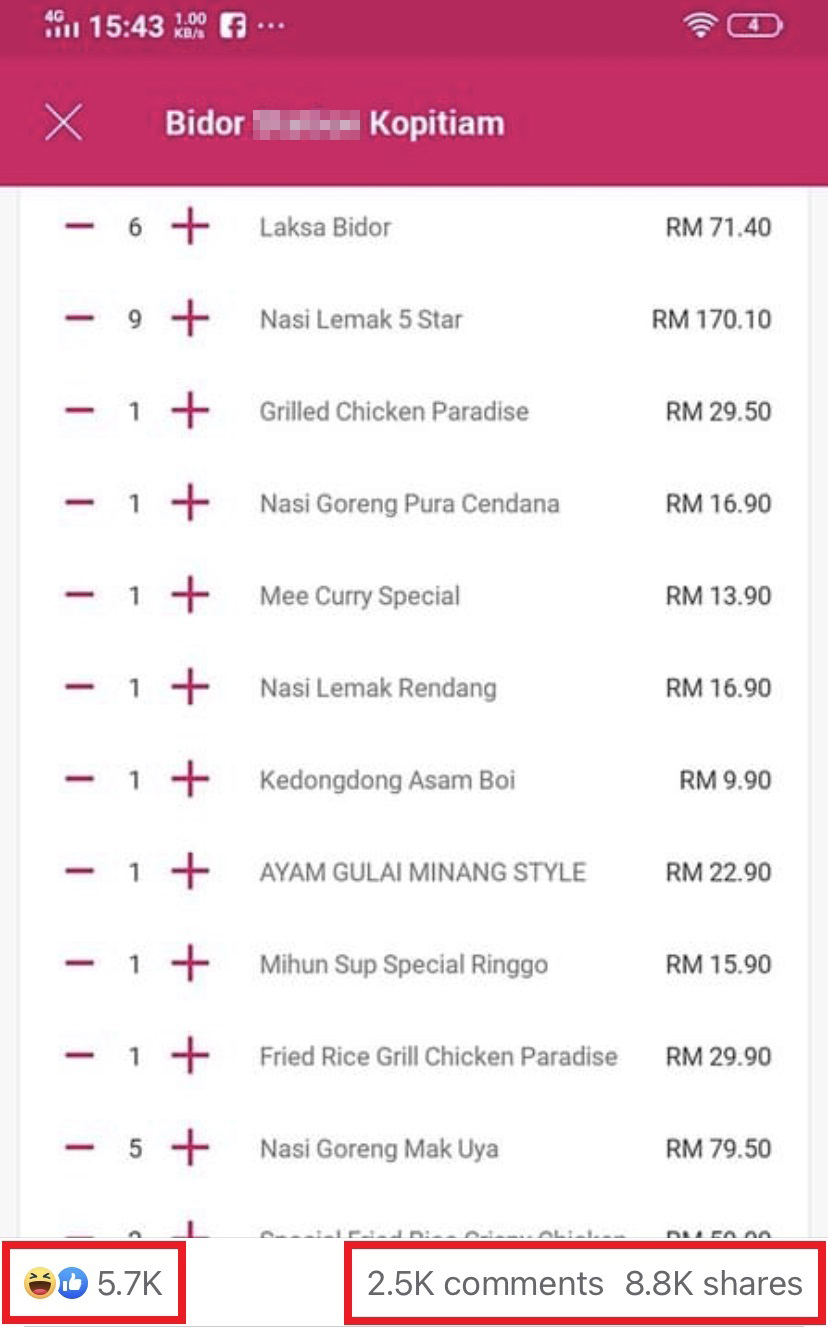View the 2.5K comments
The height and width of the screenshot is (1332, 828).
pos(485,1283)
